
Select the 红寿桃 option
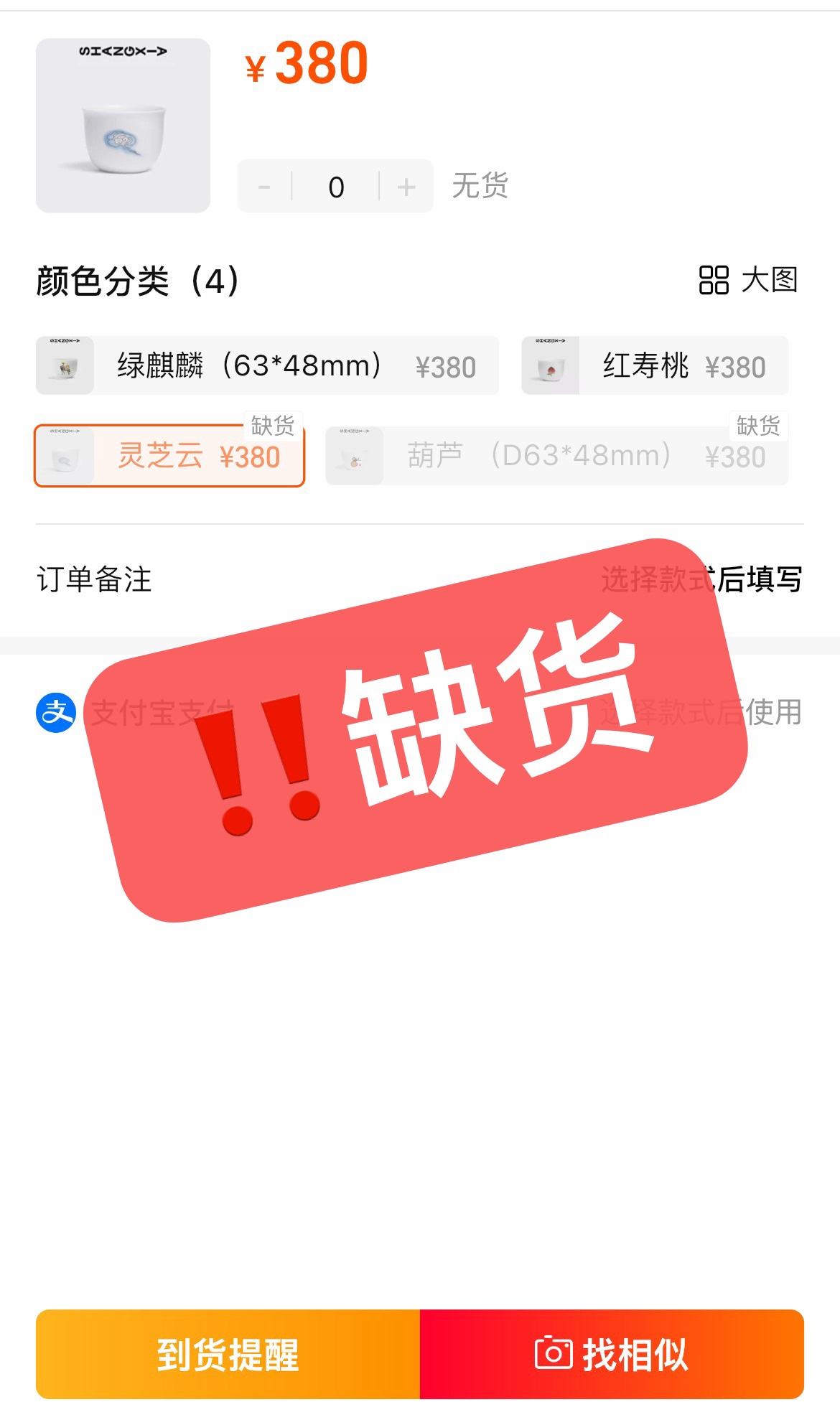[655, 366]
